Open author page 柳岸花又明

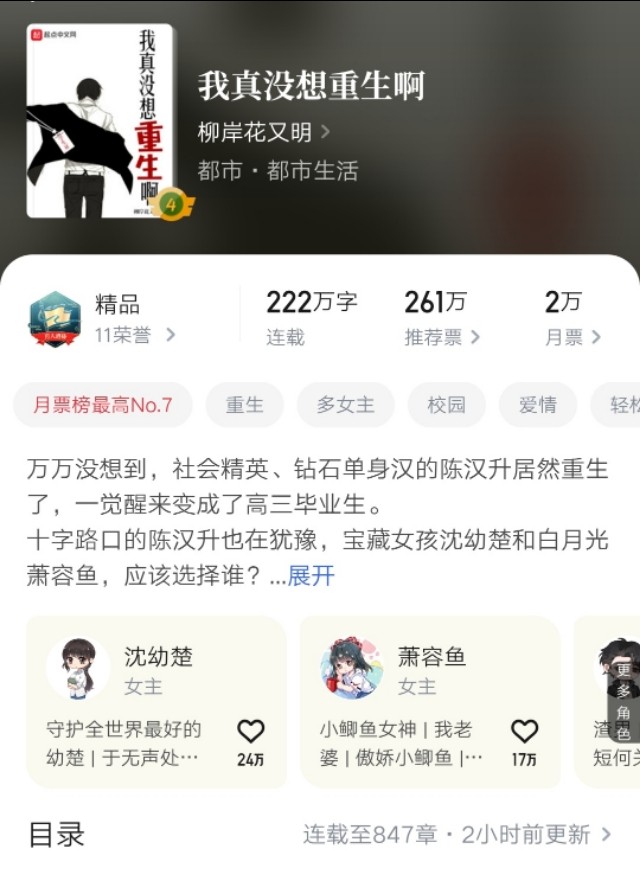click(264, 132)
